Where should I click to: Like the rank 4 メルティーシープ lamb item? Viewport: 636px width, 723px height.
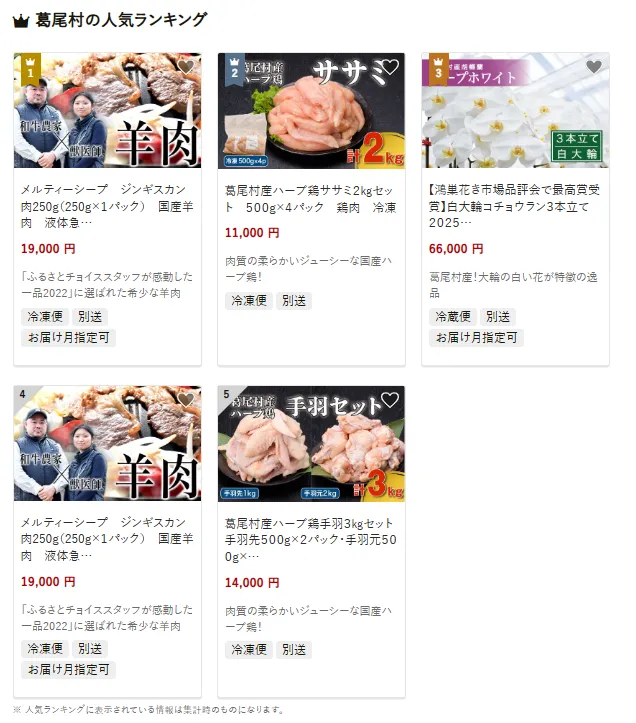186,401
